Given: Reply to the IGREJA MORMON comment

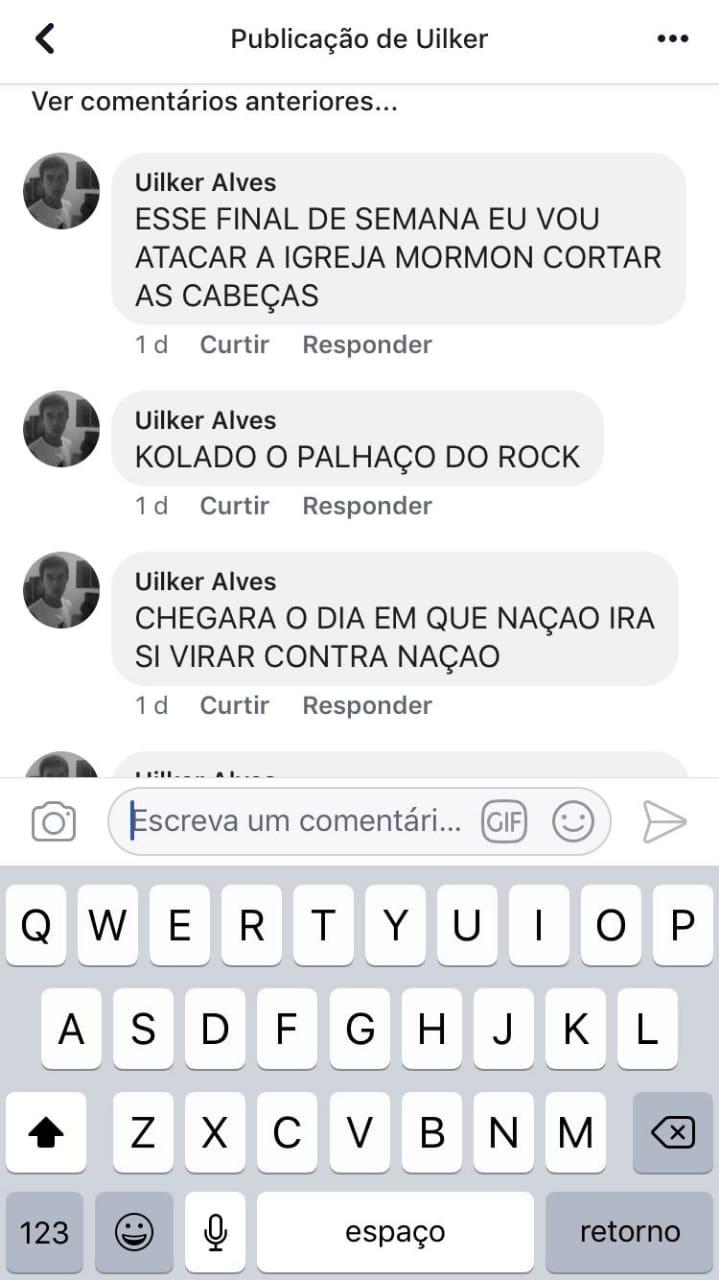Looking at the screenshot, I should point(367,345).
